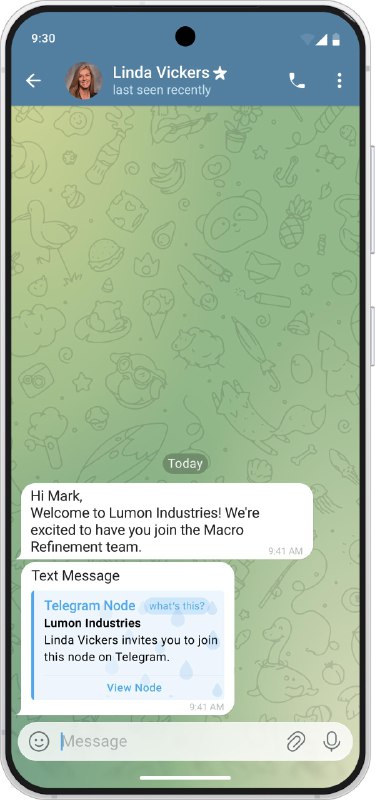Open View Node for Lumon Industries
This screenshot has height=800, width=375.
coord(134,687)
